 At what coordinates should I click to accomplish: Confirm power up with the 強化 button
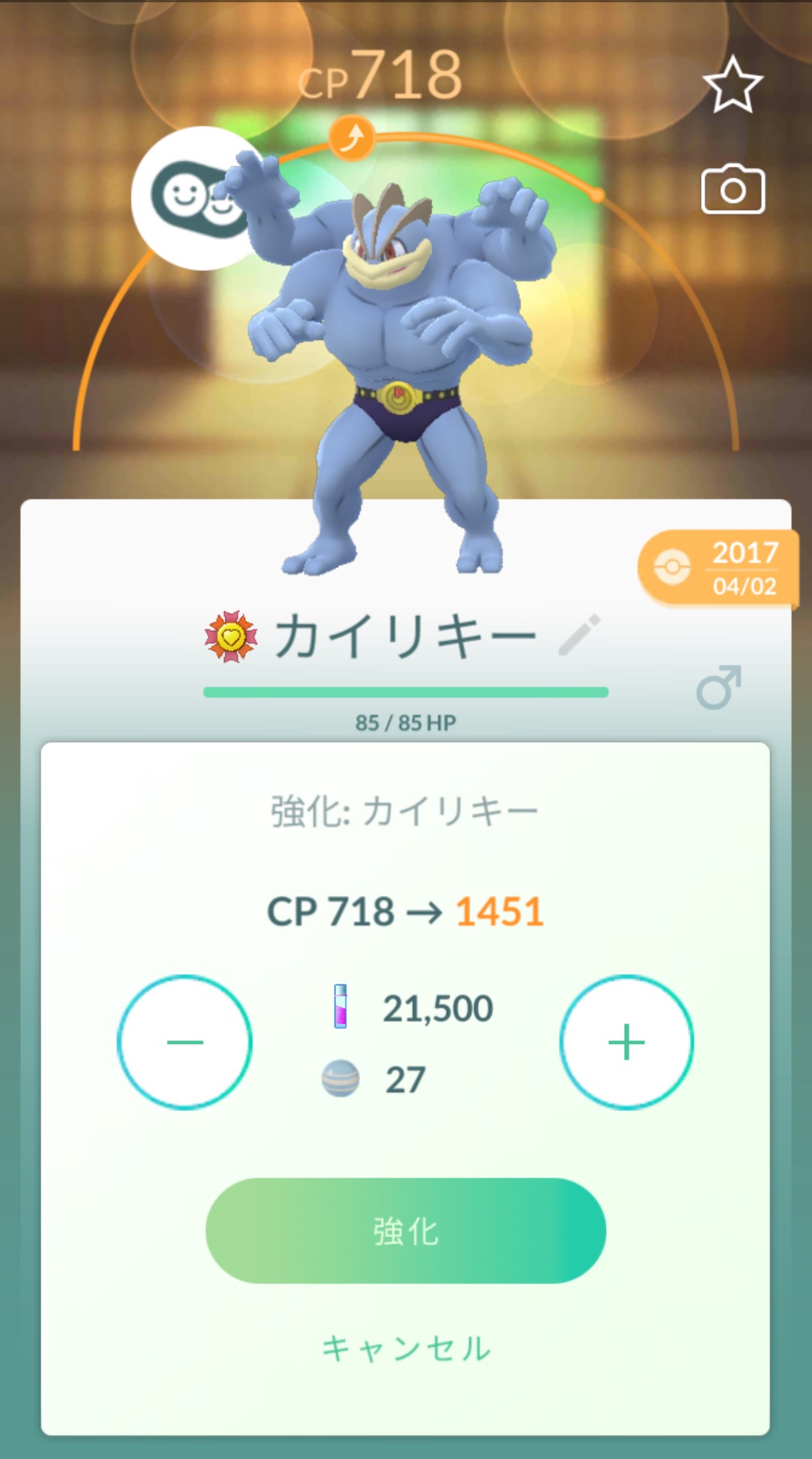click(x=405, y=1230)
